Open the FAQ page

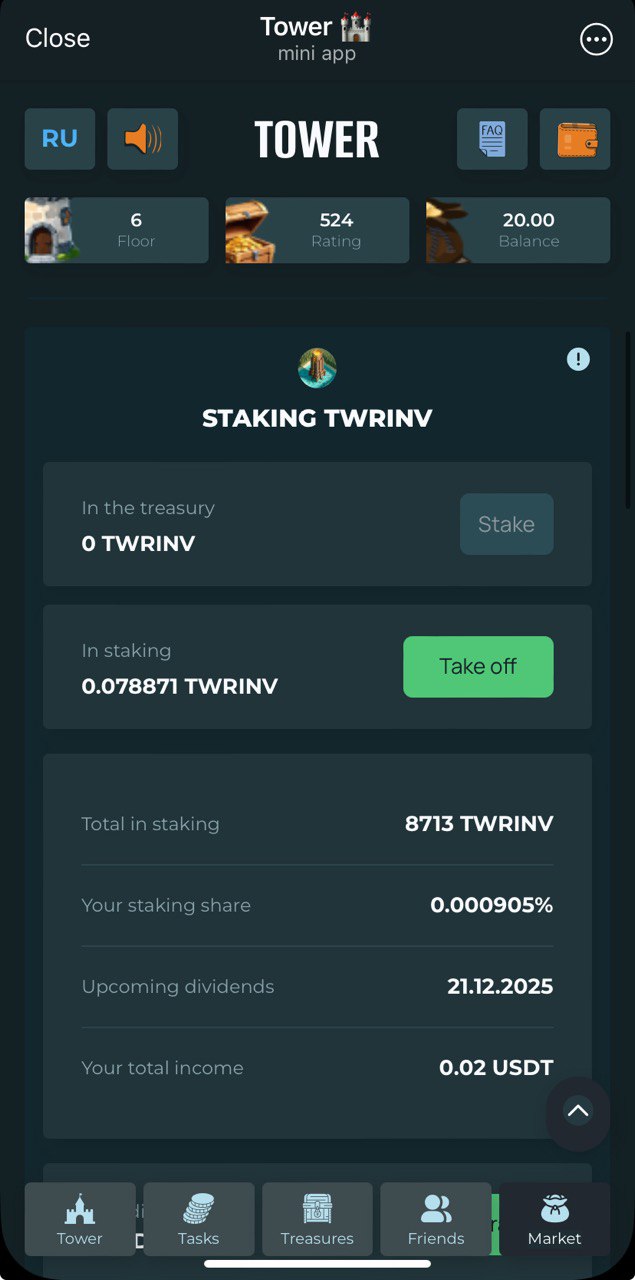coord(492,139)
